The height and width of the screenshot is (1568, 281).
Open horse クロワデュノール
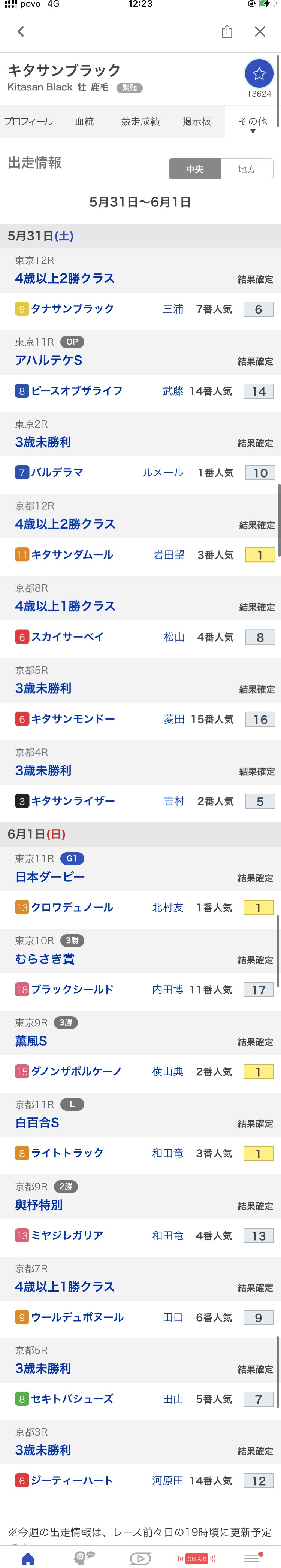72,907
